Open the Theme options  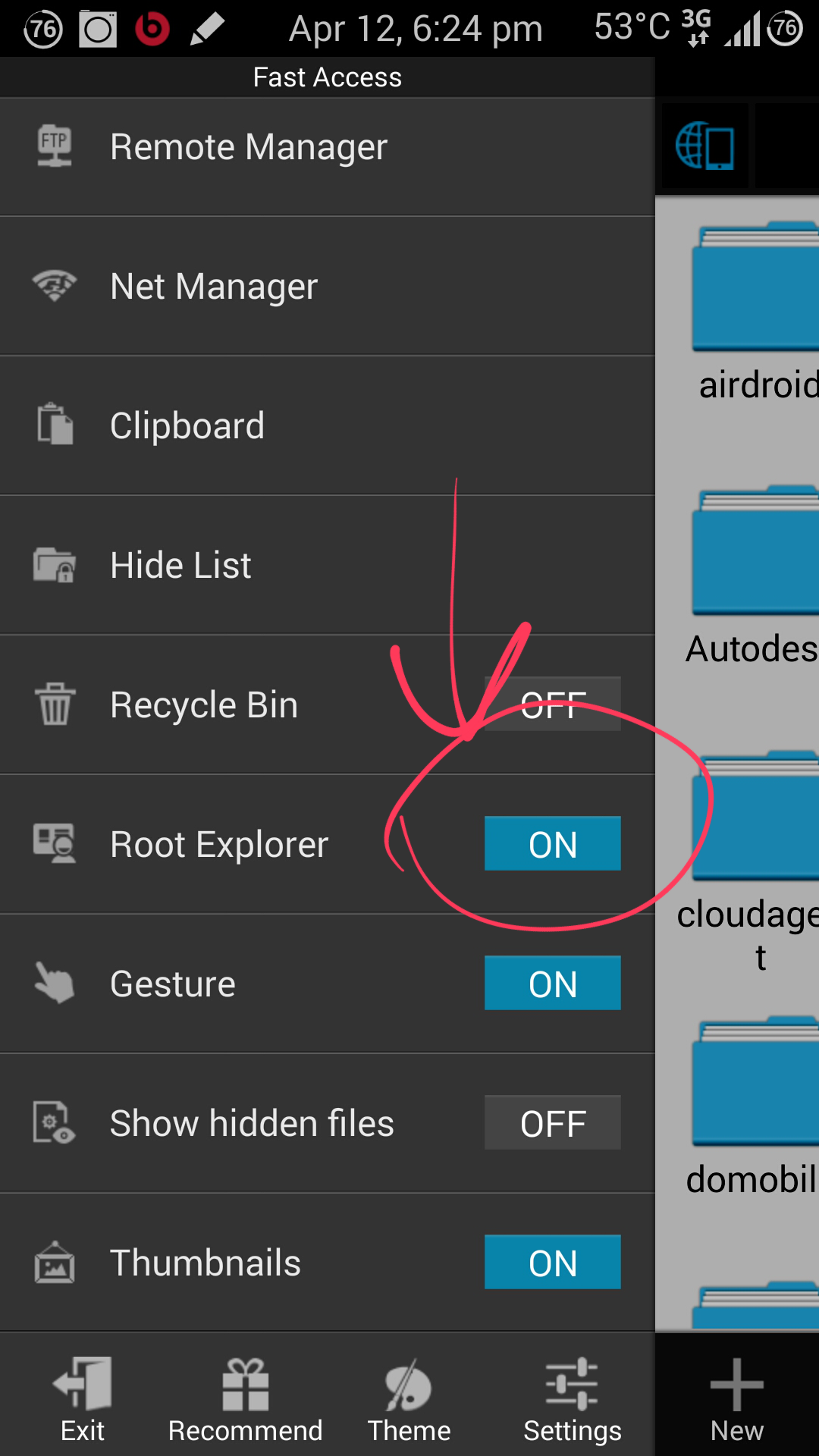tap(409, 1399)
